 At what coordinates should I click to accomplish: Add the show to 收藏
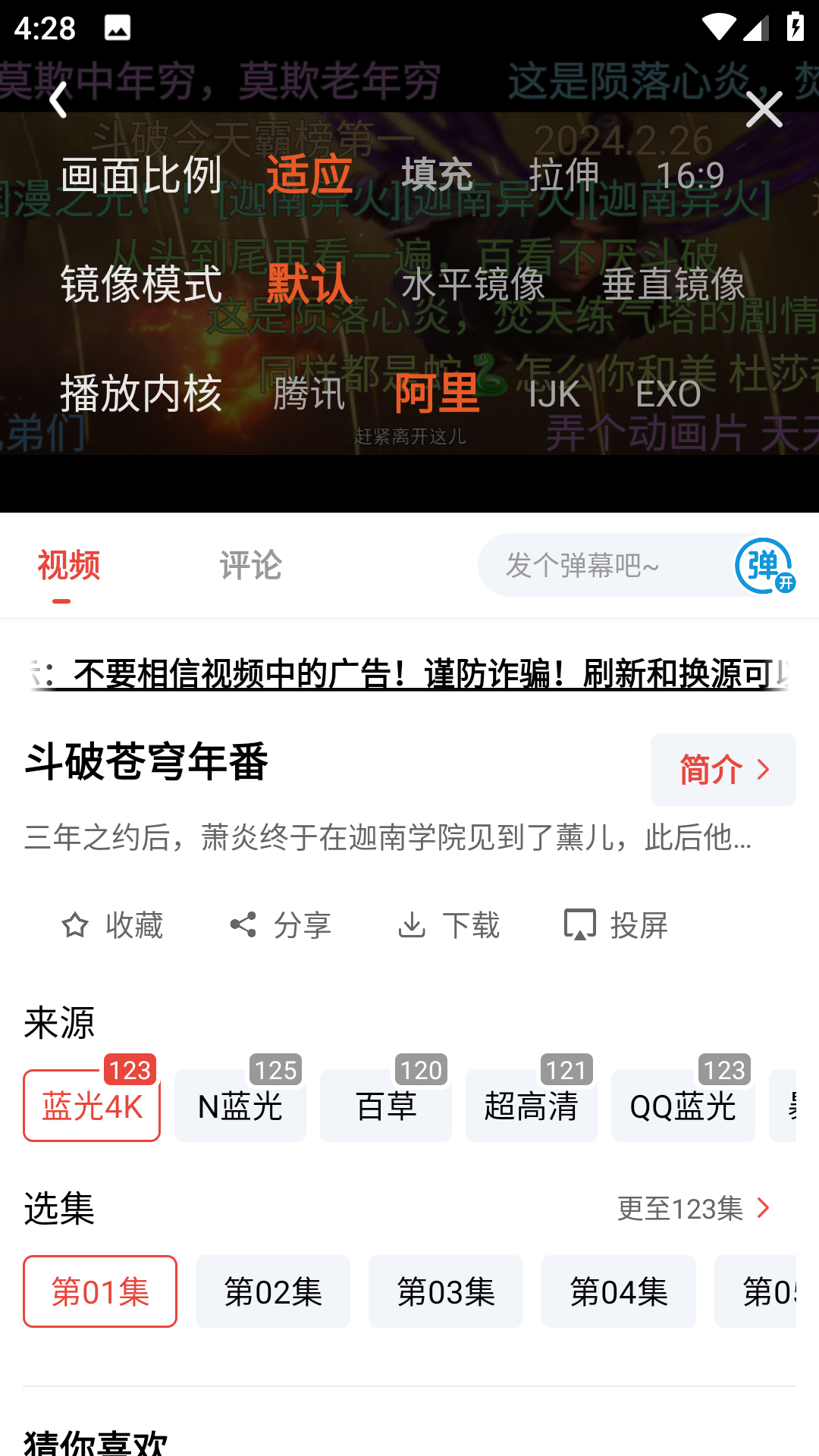click(112, 925)
